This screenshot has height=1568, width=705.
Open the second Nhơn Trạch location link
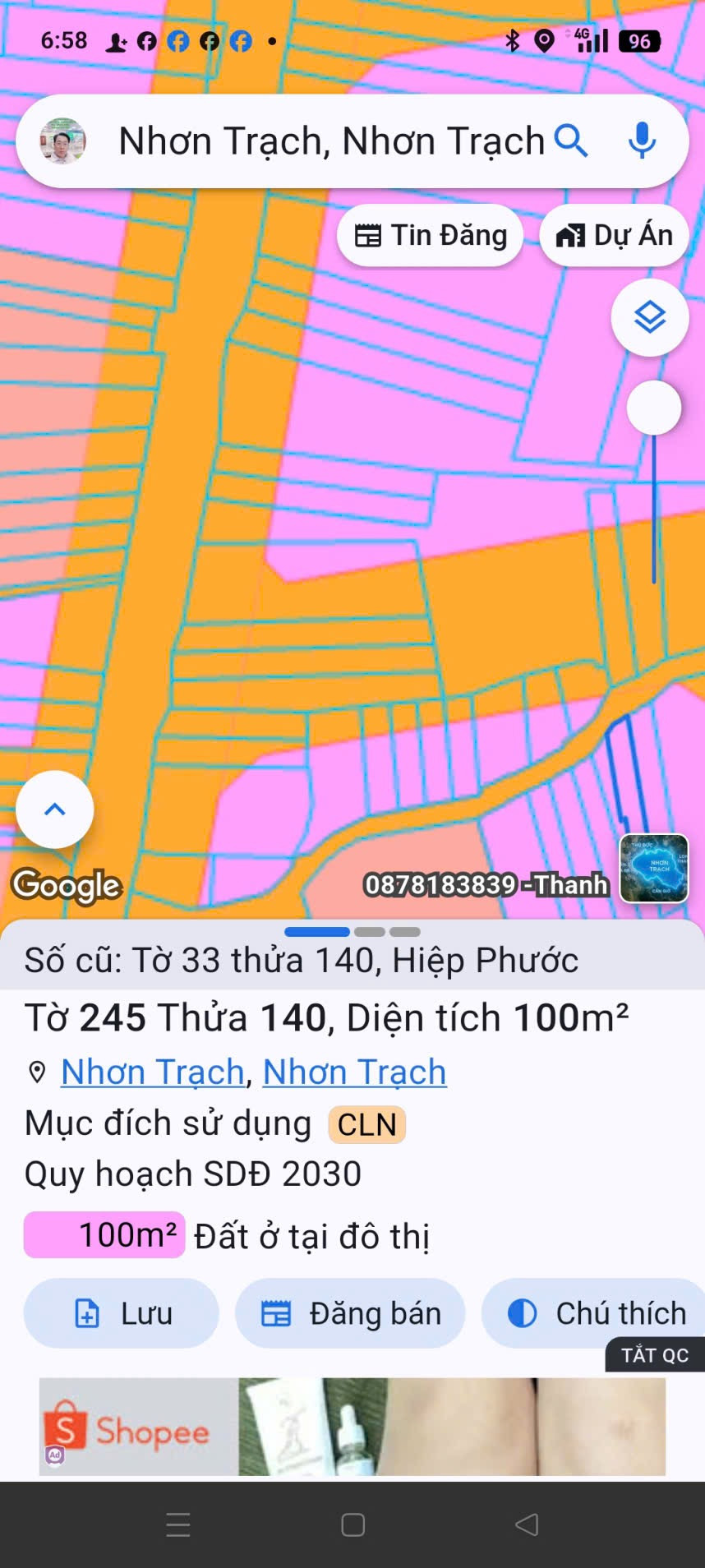click(x=355, y=1072)
